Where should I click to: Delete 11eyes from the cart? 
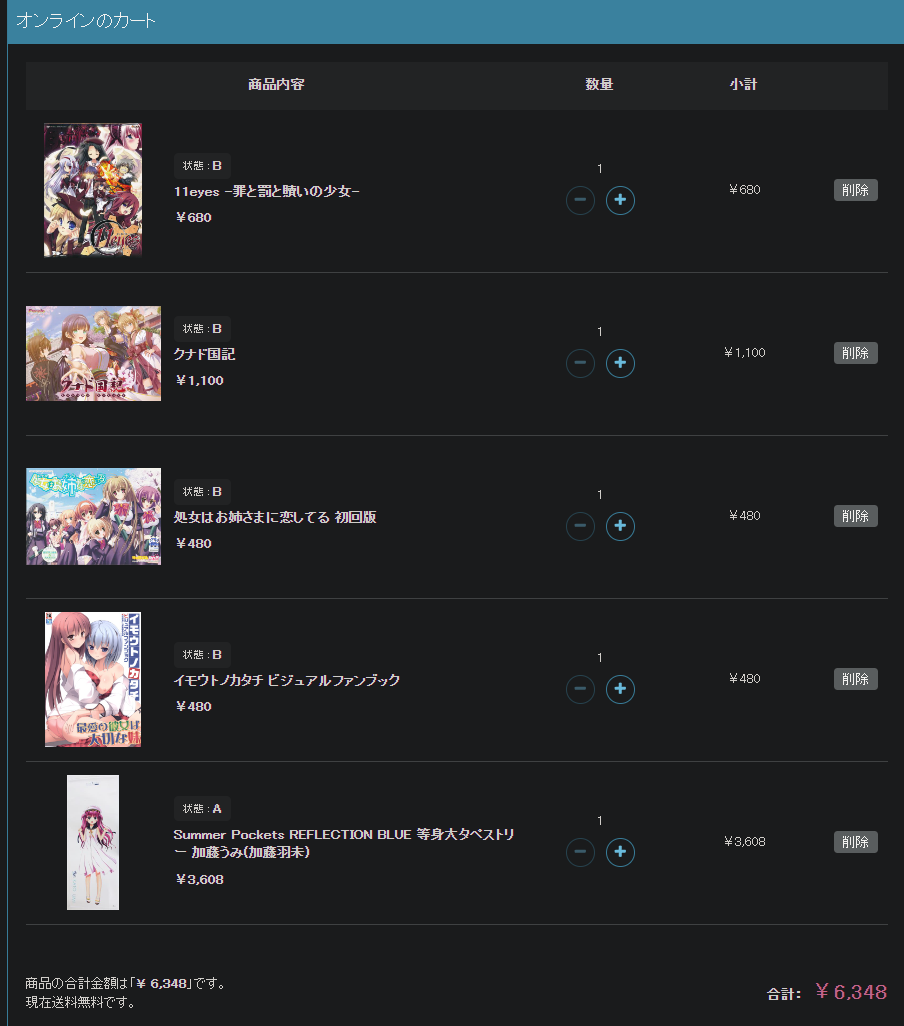(x=855, y=190)
